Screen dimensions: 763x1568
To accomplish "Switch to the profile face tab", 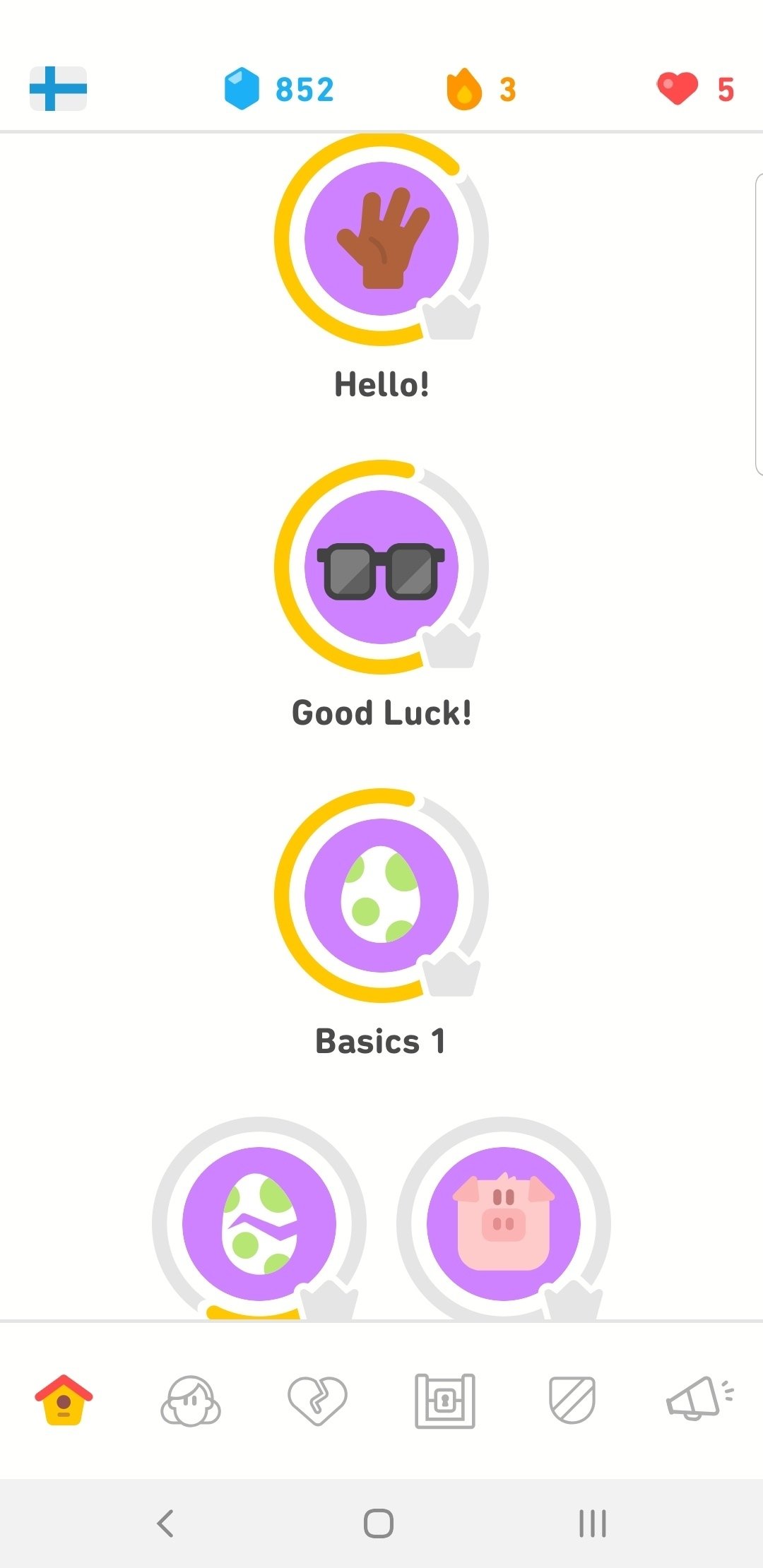I will (x=191, y=1400).
